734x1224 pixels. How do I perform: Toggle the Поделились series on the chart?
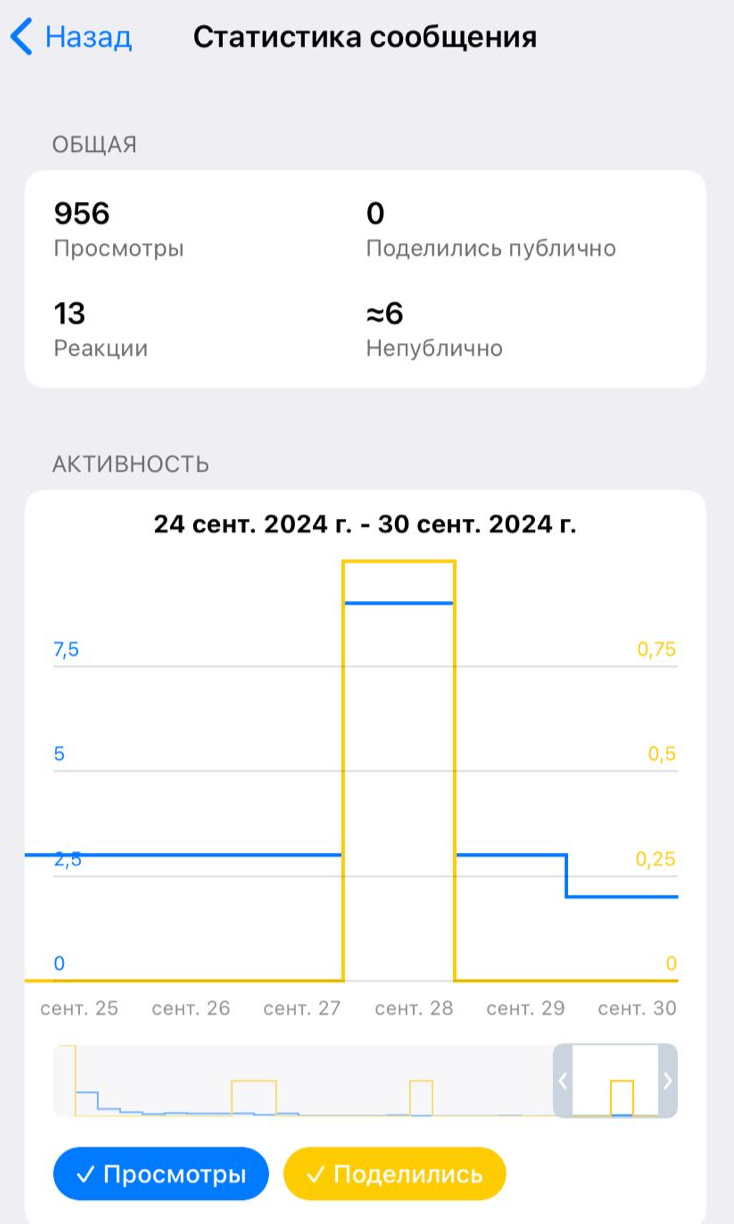click(395, 1174)
